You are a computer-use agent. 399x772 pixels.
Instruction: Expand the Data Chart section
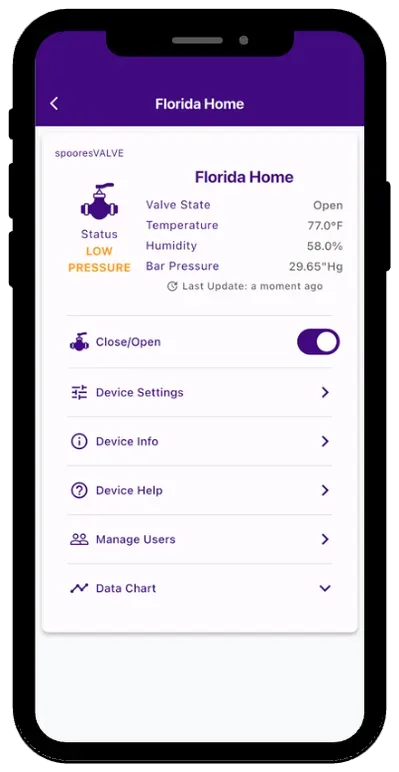[200, 588]
